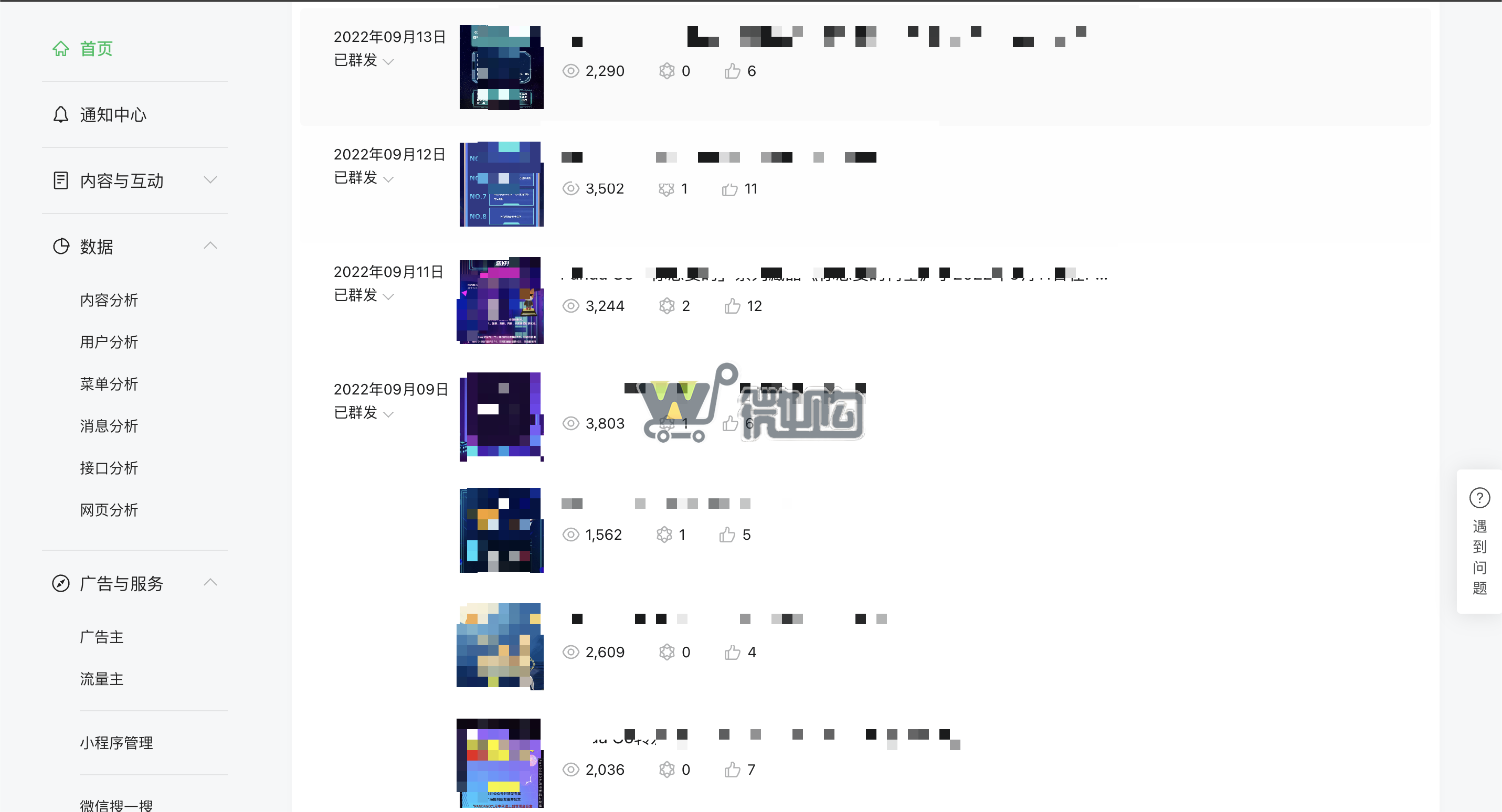Select 菜单分析 in sidebar
The width and height of the screenshot is (1502, 812).
[x=109, y=384]
